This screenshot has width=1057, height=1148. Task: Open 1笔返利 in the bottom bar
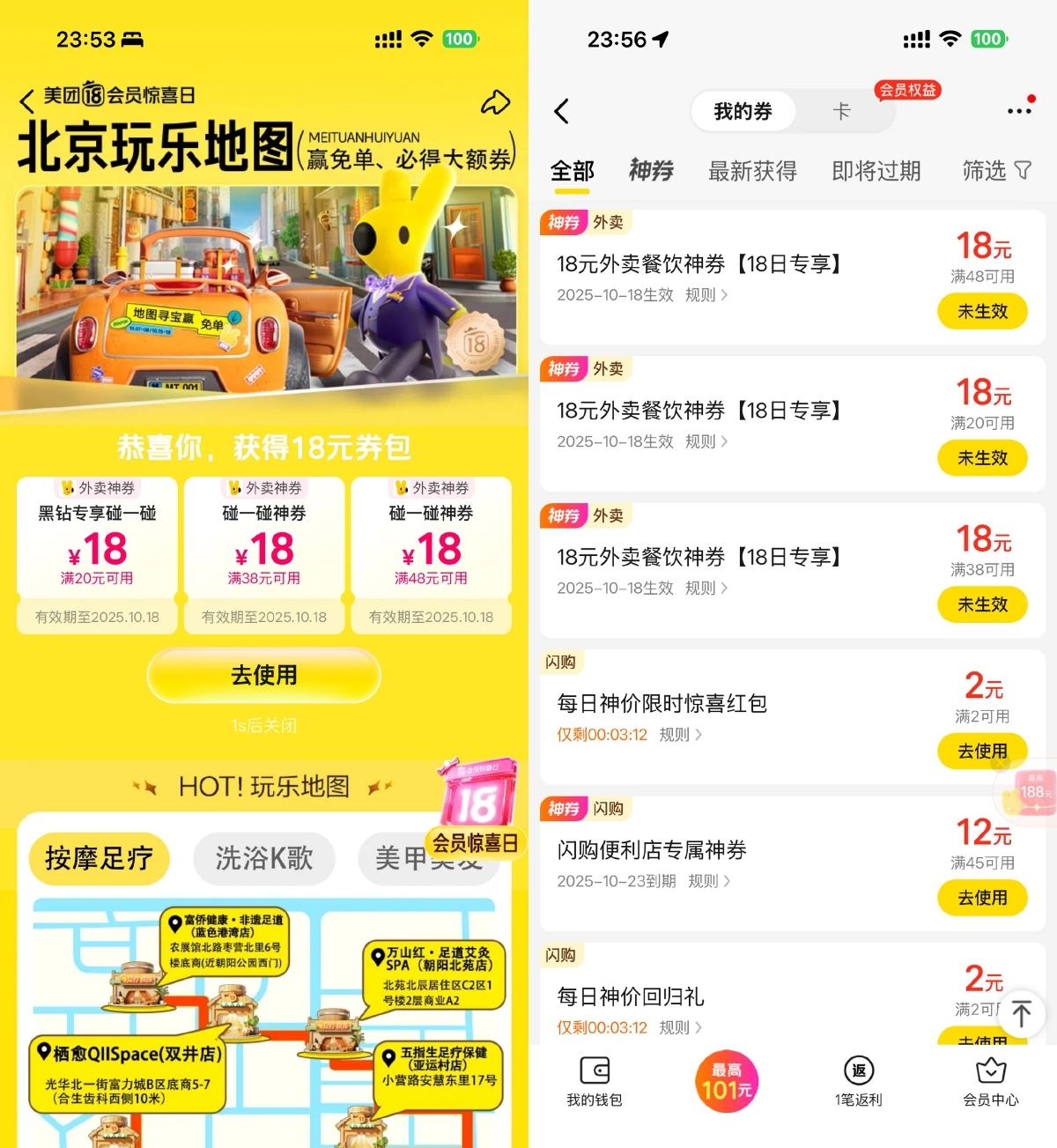859,1081
